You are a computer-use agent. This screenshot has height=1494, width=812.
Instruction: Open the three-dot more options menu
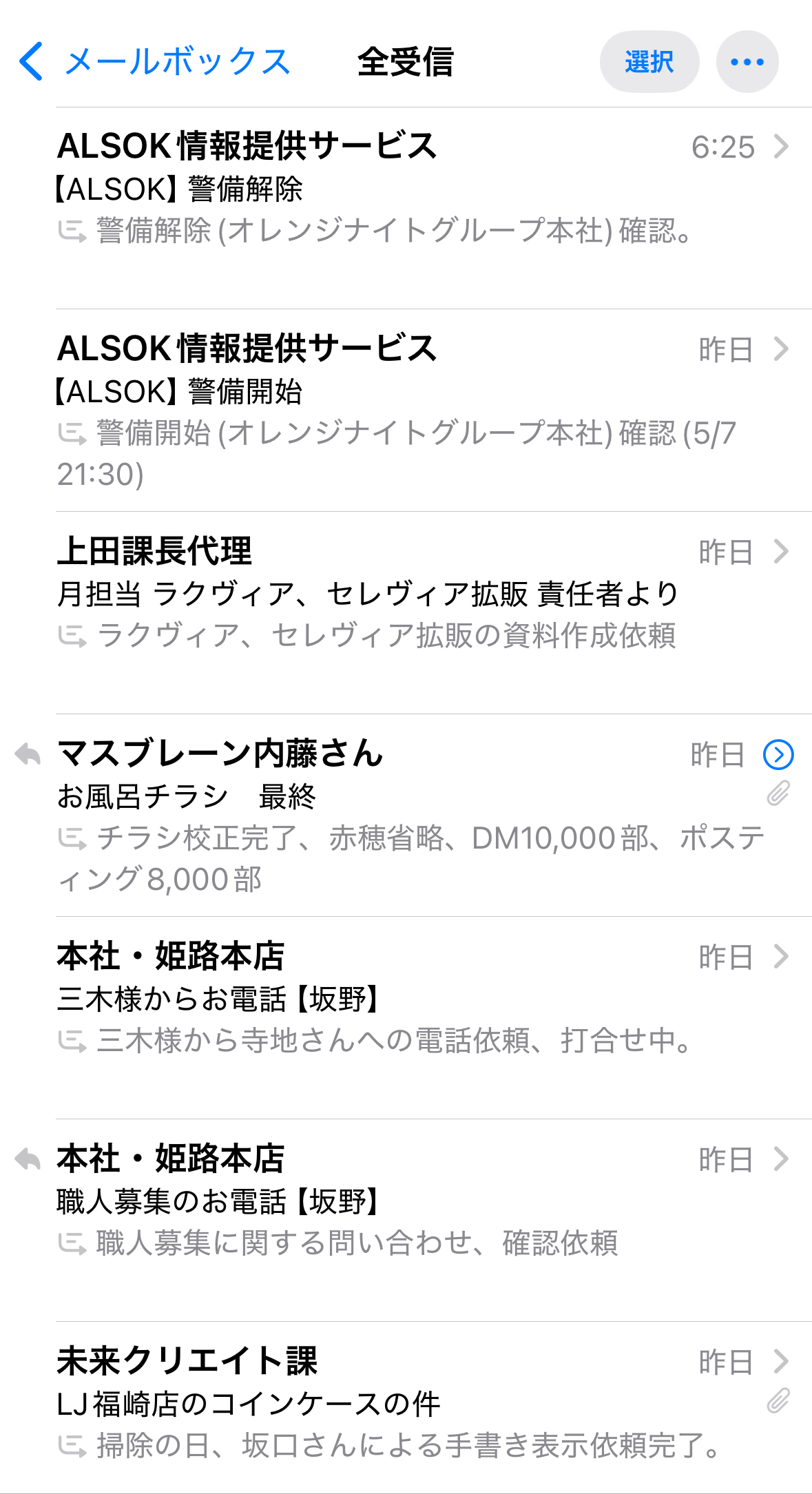click(747, 62)
